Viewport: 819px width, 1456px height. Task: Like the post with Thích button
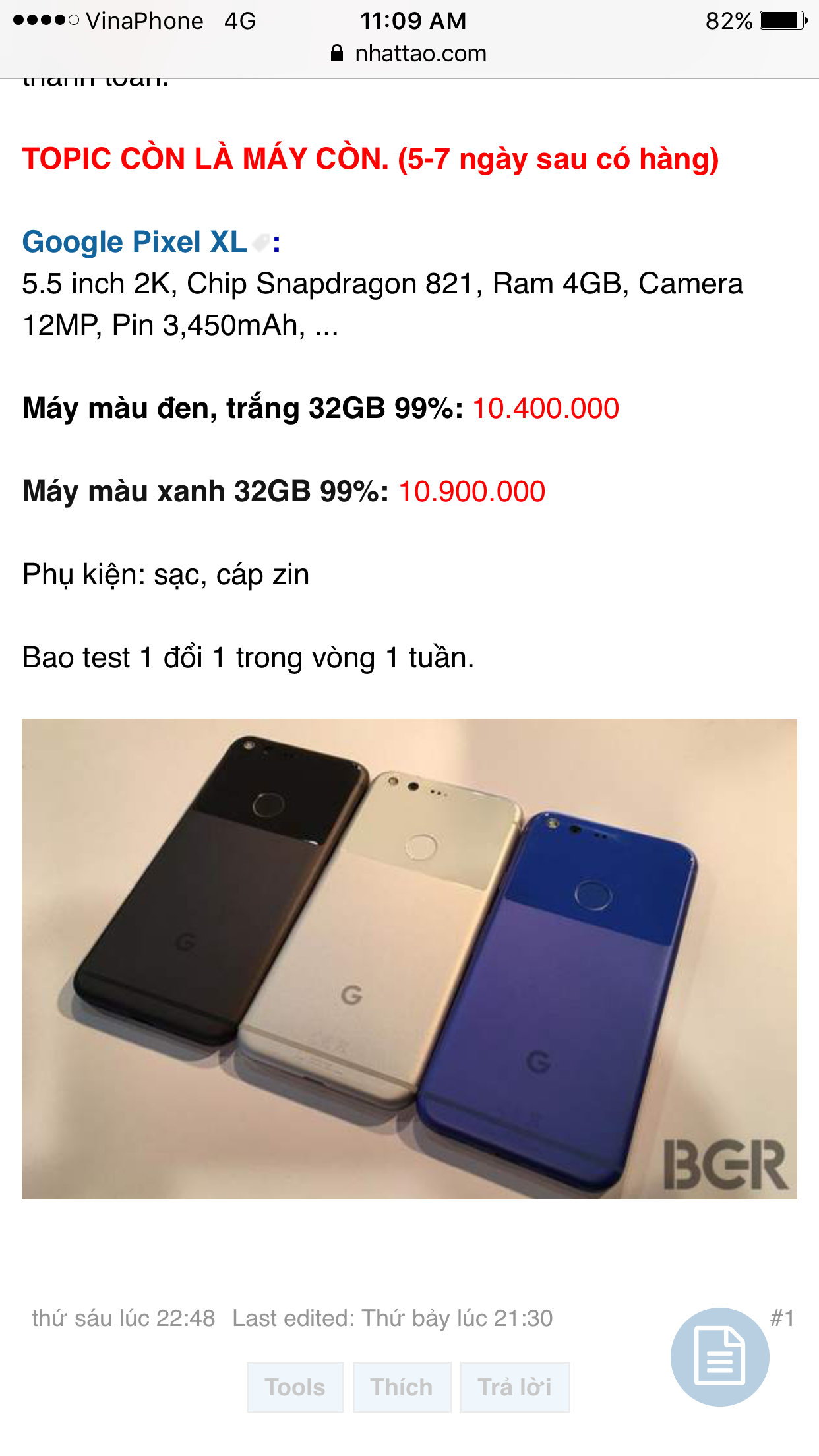[402, 1387]
